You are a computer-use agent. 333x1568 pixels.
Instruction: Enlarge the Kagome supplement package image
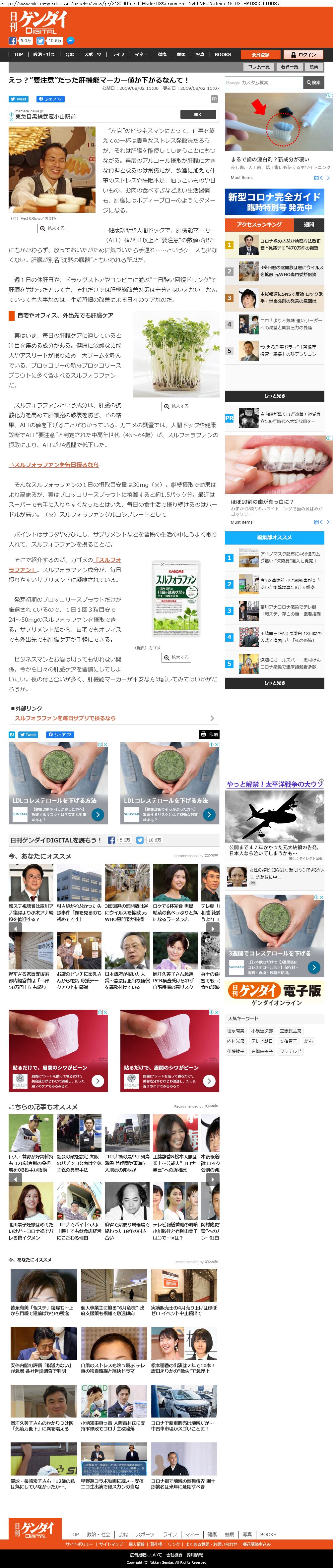click(x=176, y=657)
